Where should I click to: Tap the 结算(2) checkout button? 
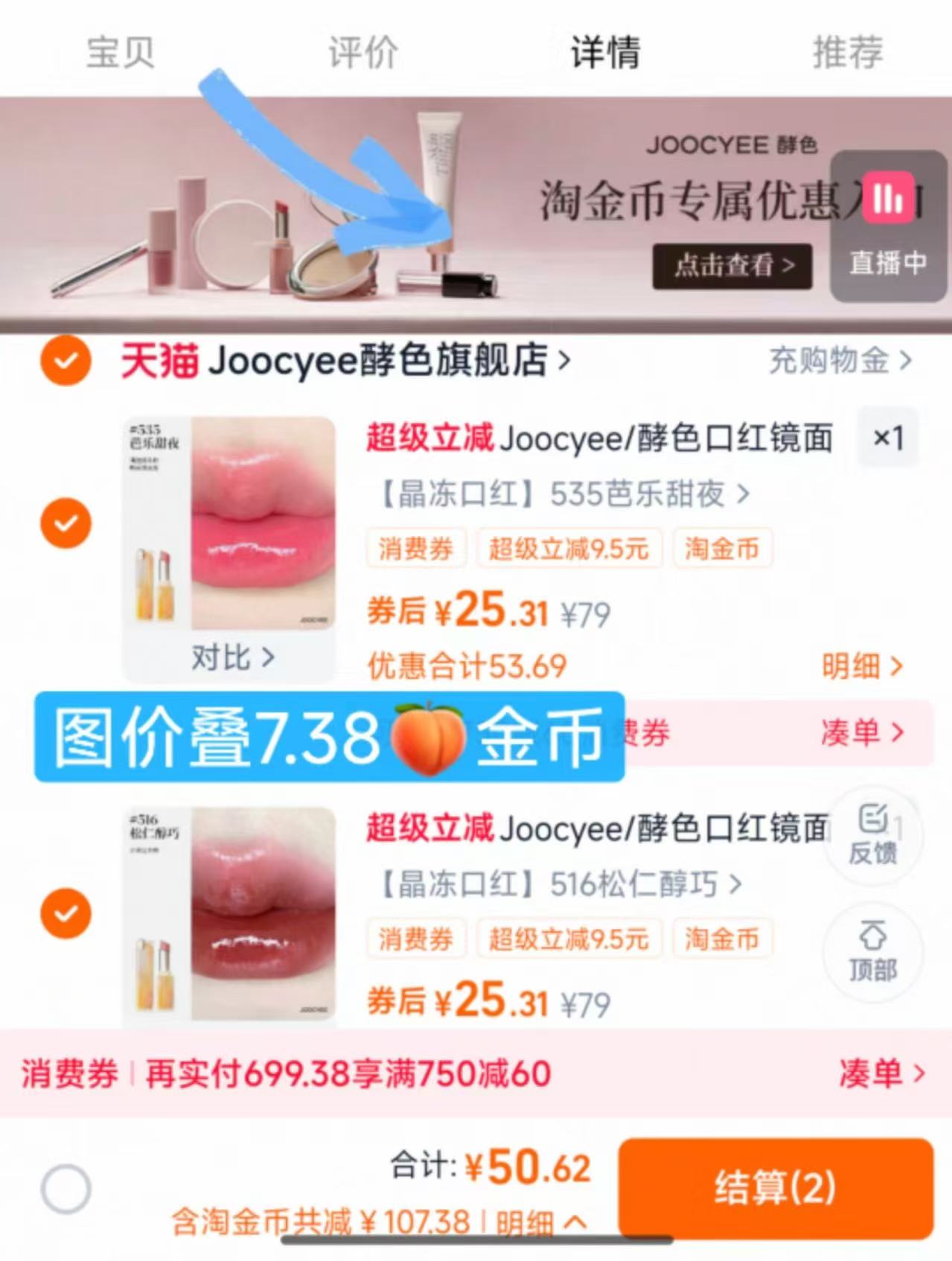point(776,1190)
